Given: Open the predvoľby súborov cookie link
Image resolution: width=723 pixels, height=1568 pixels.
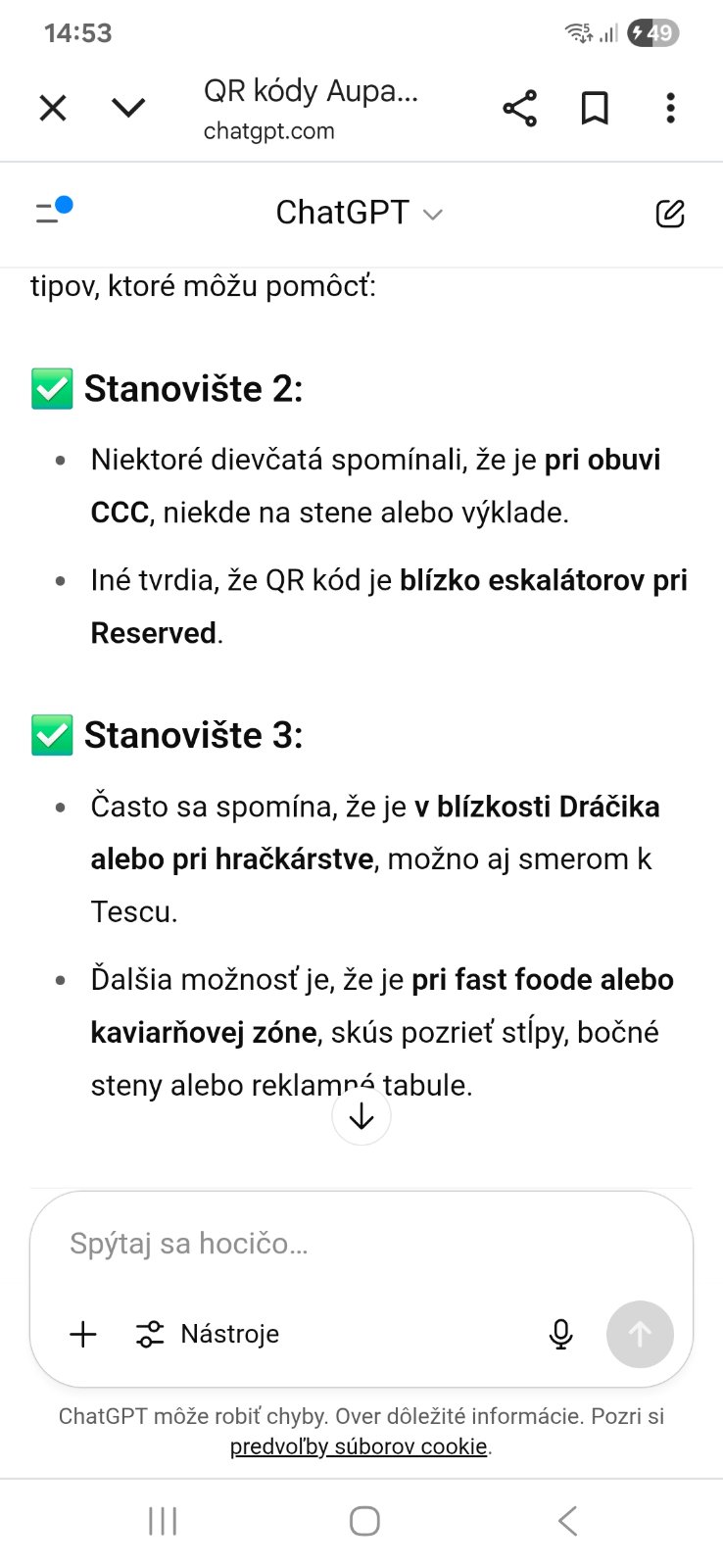Looking at the screenshot, I should pyautogui.click(x=359, y=1446).
